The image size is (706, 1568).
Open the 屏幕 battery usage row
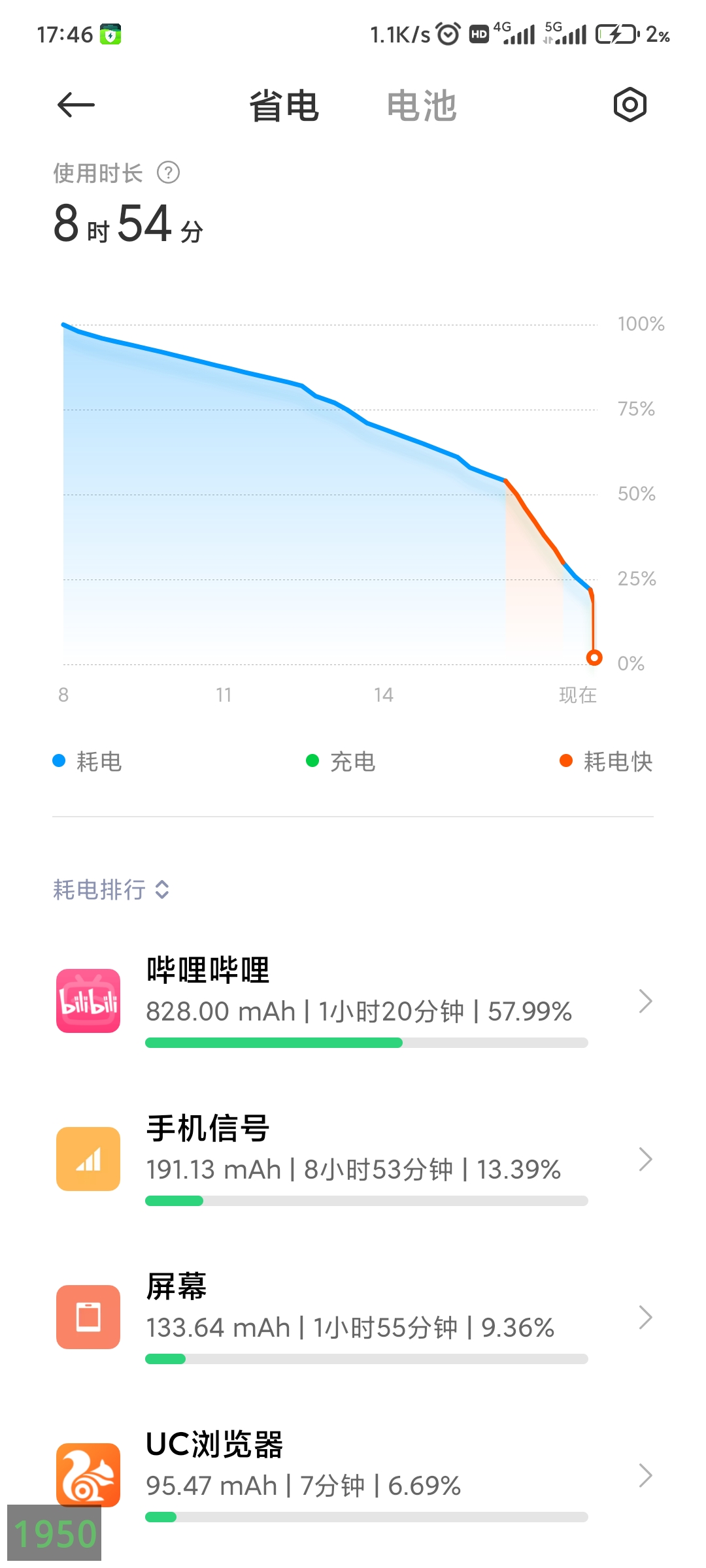pos(353,1317)
